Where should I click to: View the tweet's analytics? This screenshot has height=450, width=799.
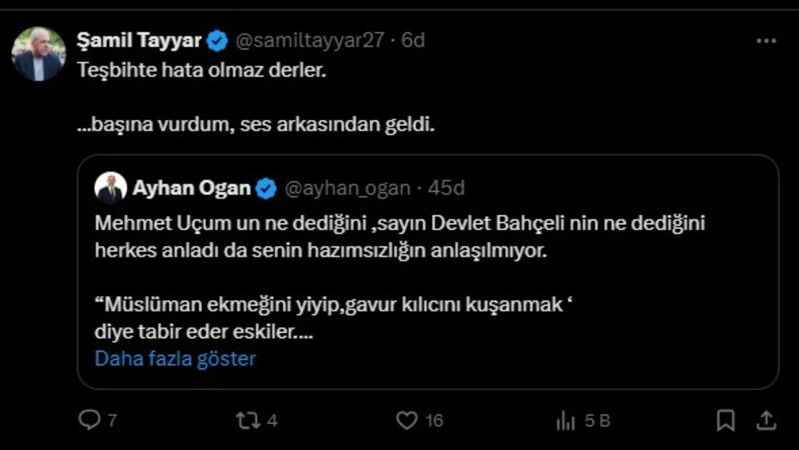click(565, 421)
